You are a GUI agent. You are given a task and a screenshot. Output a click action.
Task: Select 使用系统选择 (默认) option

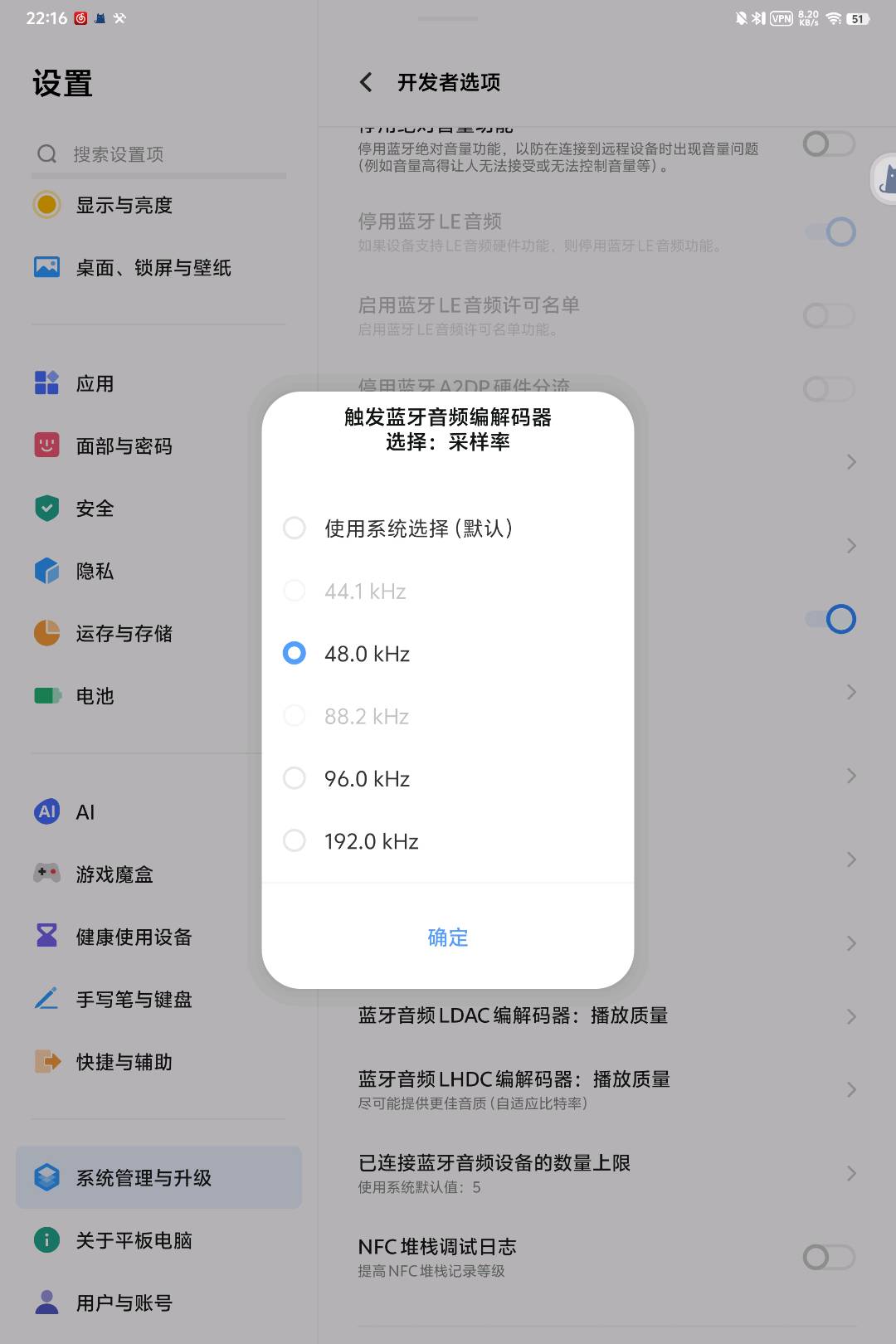295,528
